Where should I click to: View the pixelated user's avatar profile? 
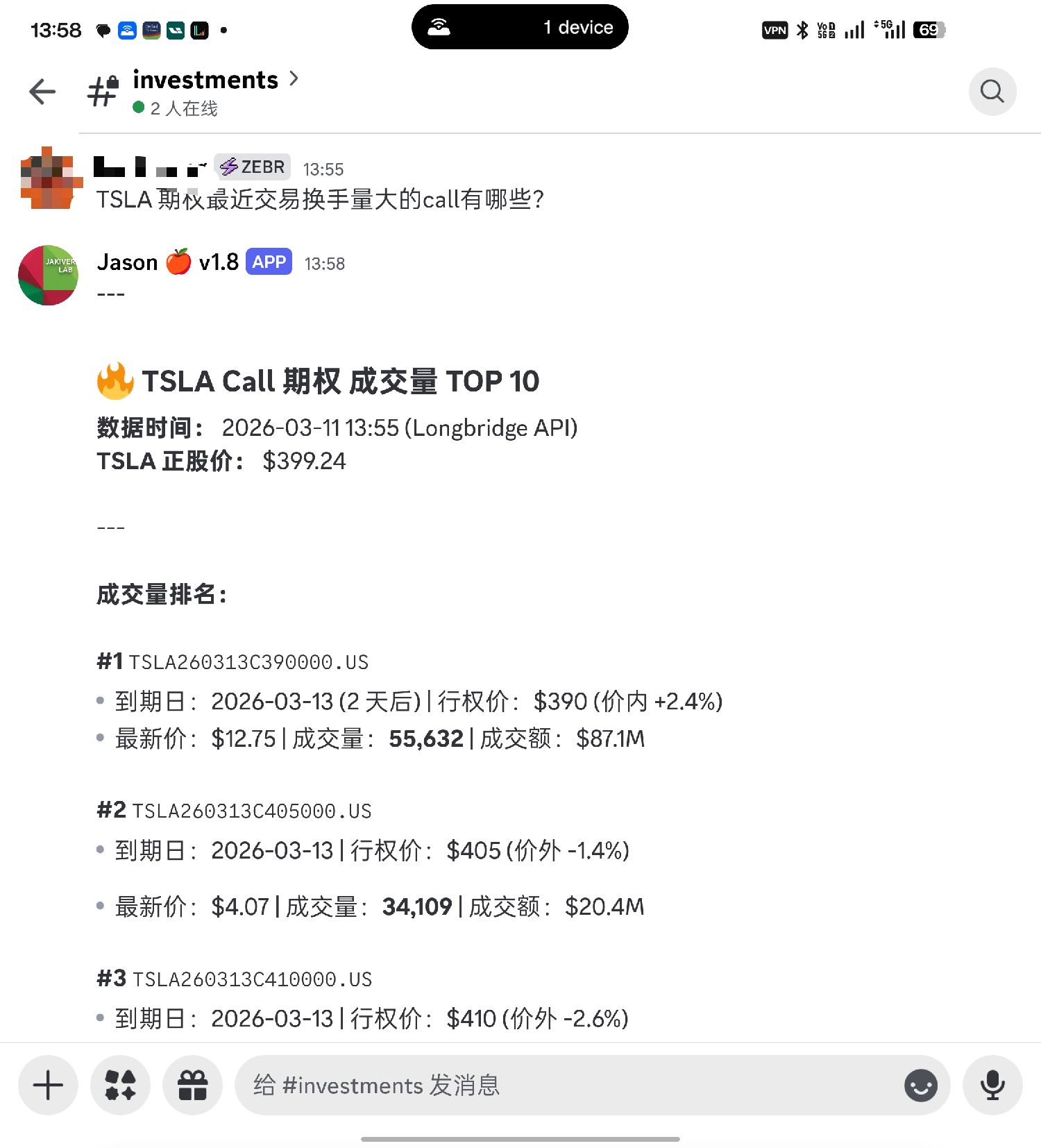48,178
